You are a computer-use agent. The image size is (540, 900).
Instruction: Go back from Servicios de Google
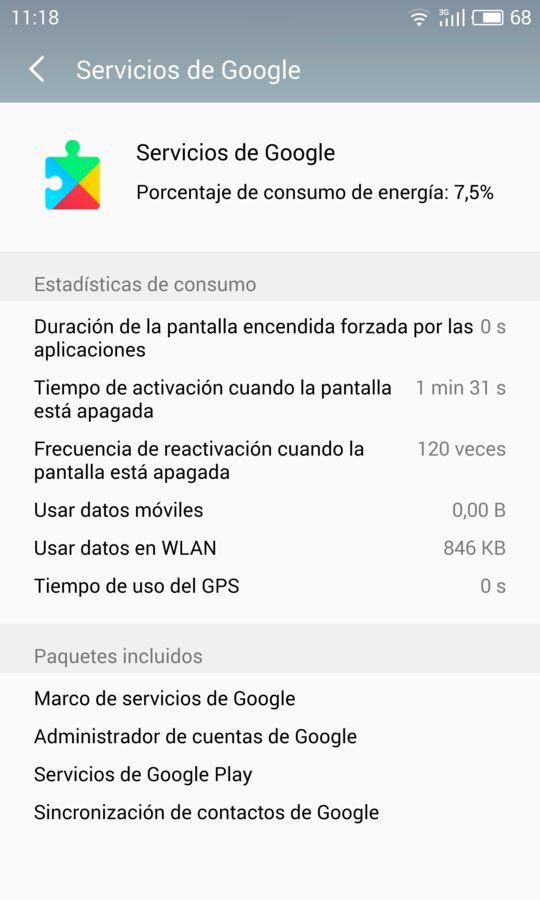37,70
